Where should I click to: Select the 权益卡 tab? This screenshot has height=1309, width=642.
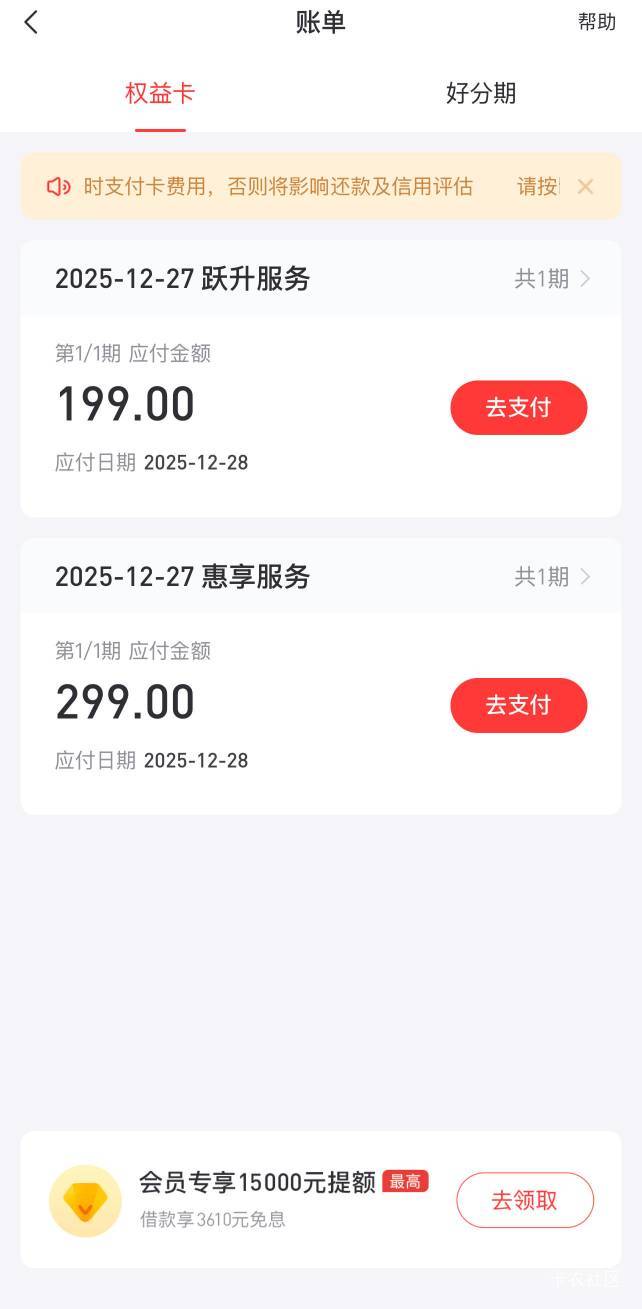tap(160, 94)
